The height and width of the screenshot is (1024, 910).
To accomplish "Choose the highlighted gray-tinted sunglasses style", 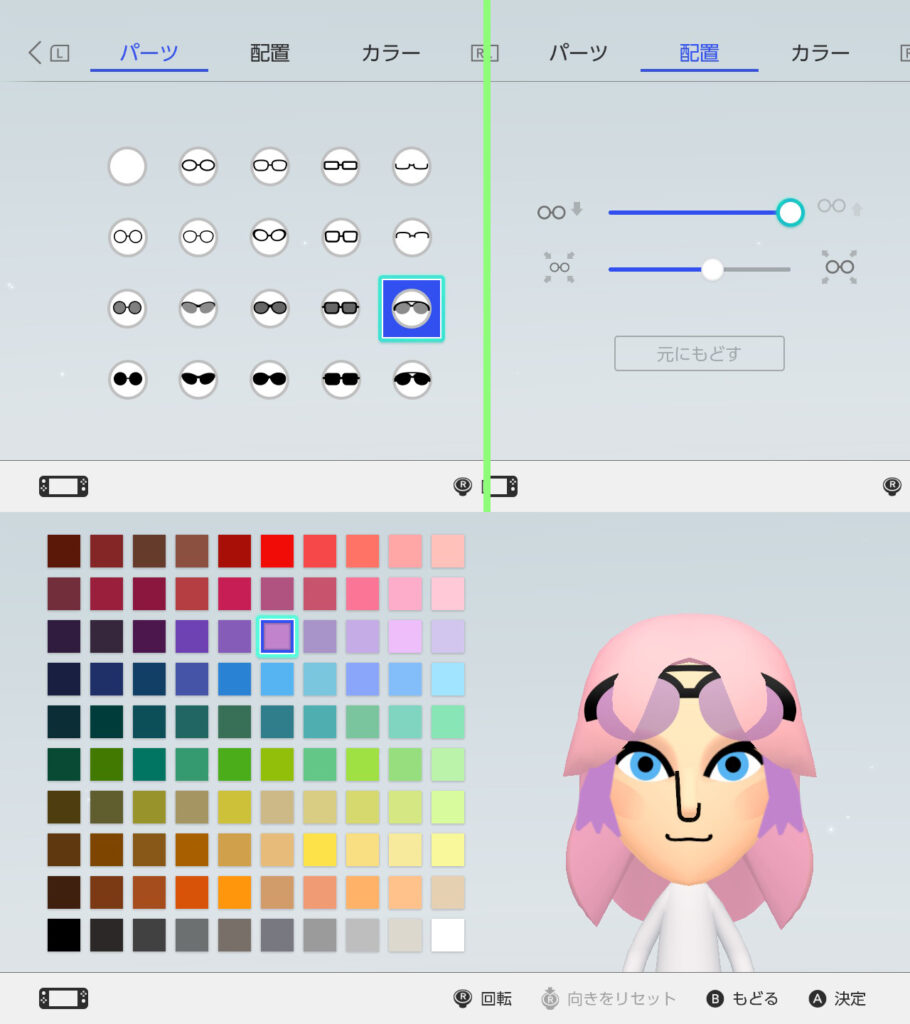I will (x=412, y=309).
